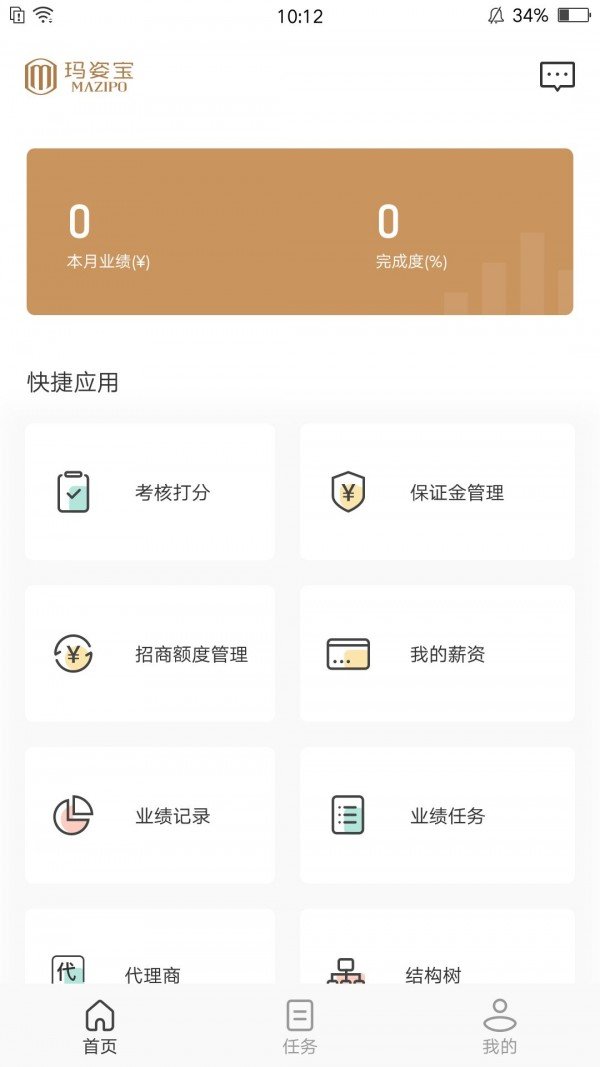Screen dimensions: 600x1067
Task: Open the 考核打分 card
Action: tap(150, 491)
